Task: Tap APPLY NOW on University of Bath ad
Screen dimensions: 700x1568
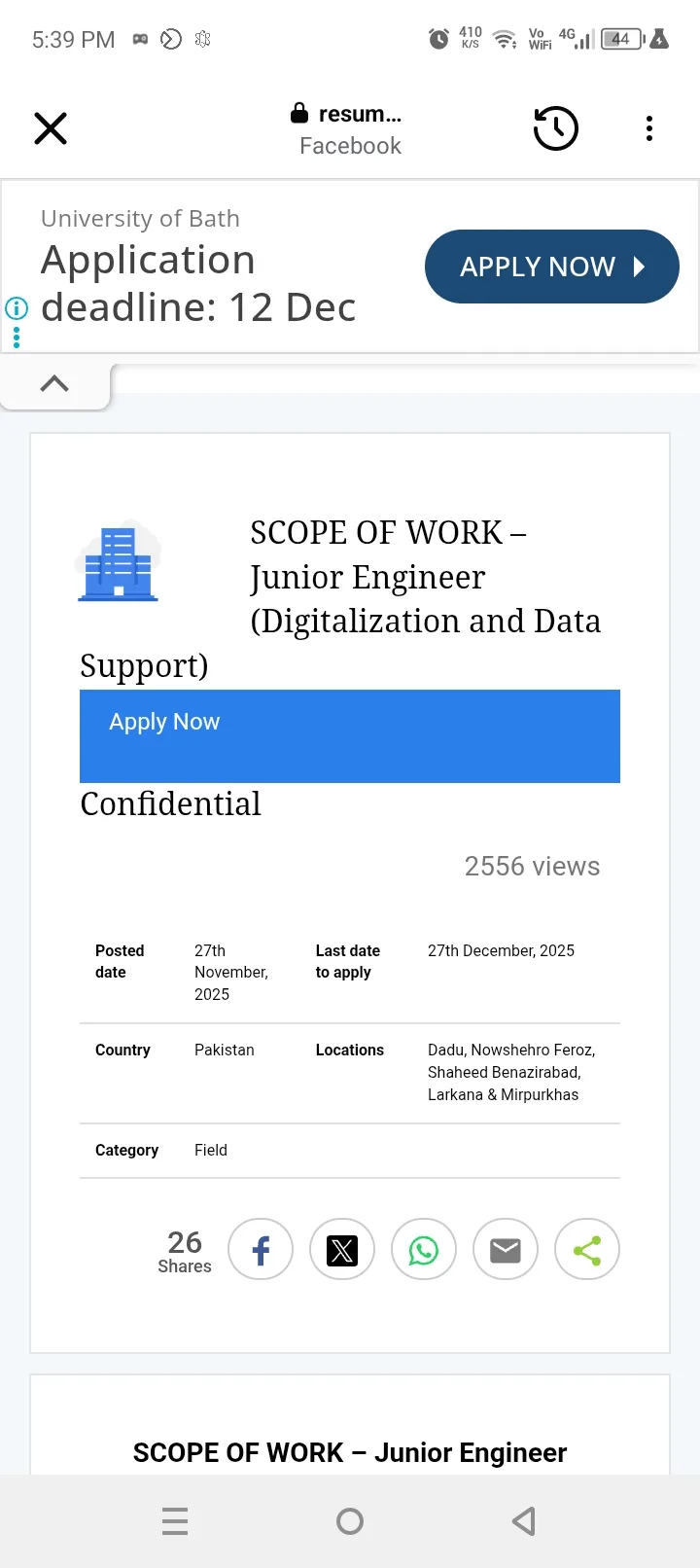Action: 551,267
